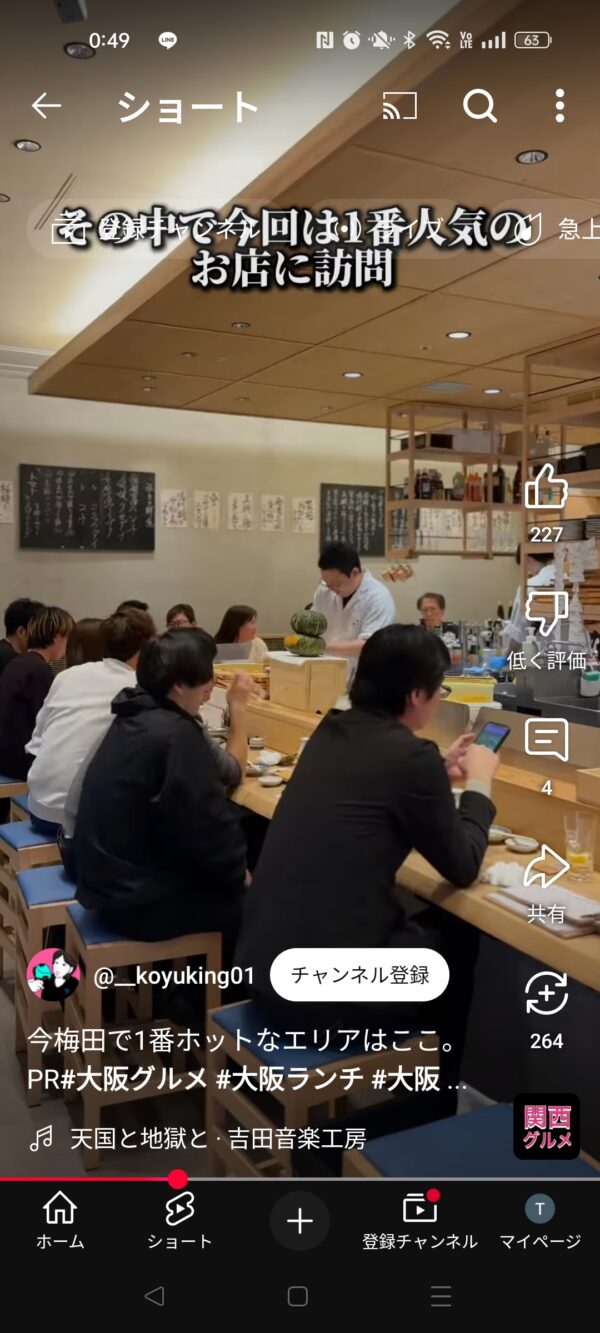Cast video to a device

tap(400, 106)
